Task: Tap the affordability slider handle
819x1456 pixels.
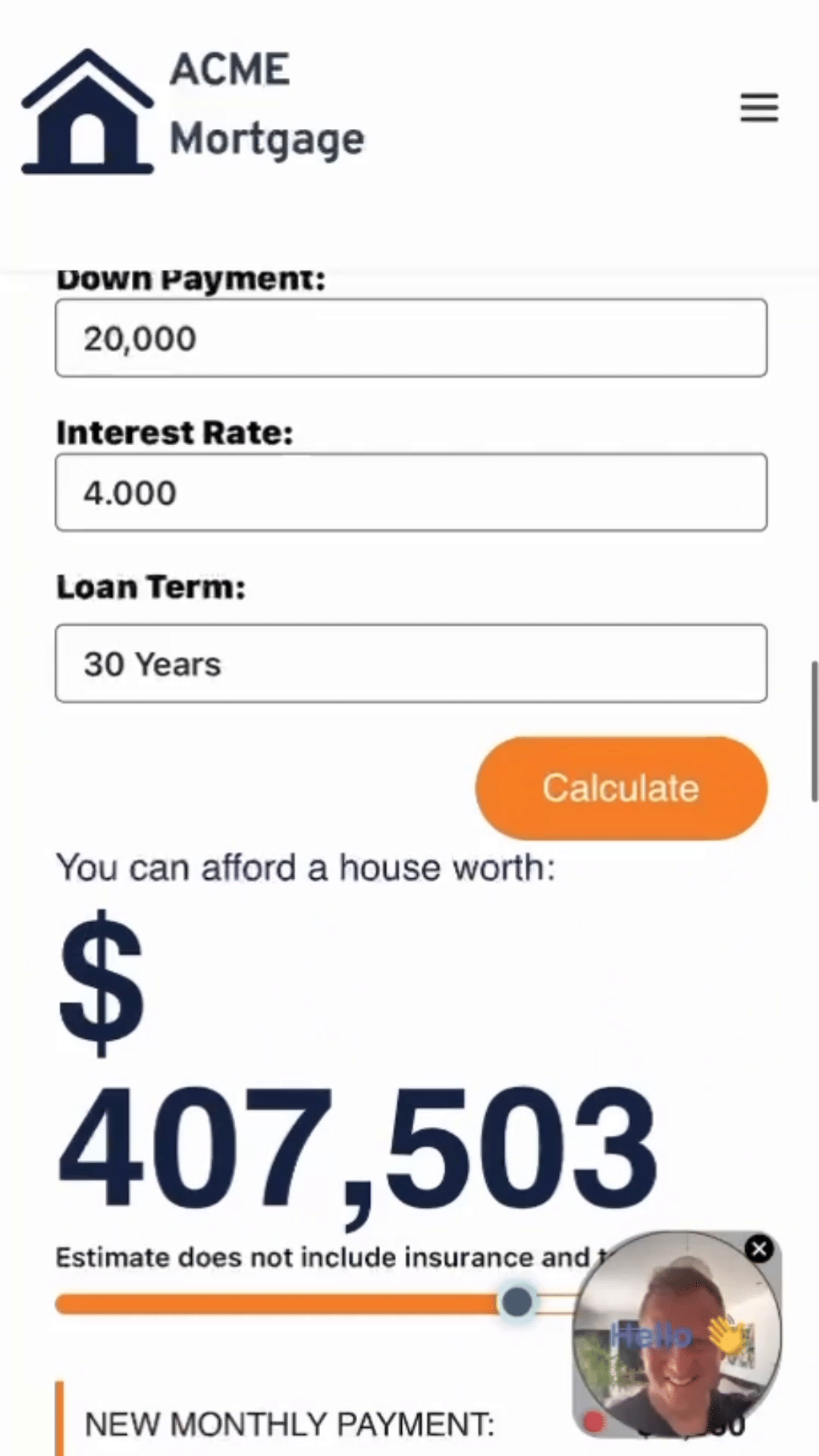Action: (x=517, y=1302)
